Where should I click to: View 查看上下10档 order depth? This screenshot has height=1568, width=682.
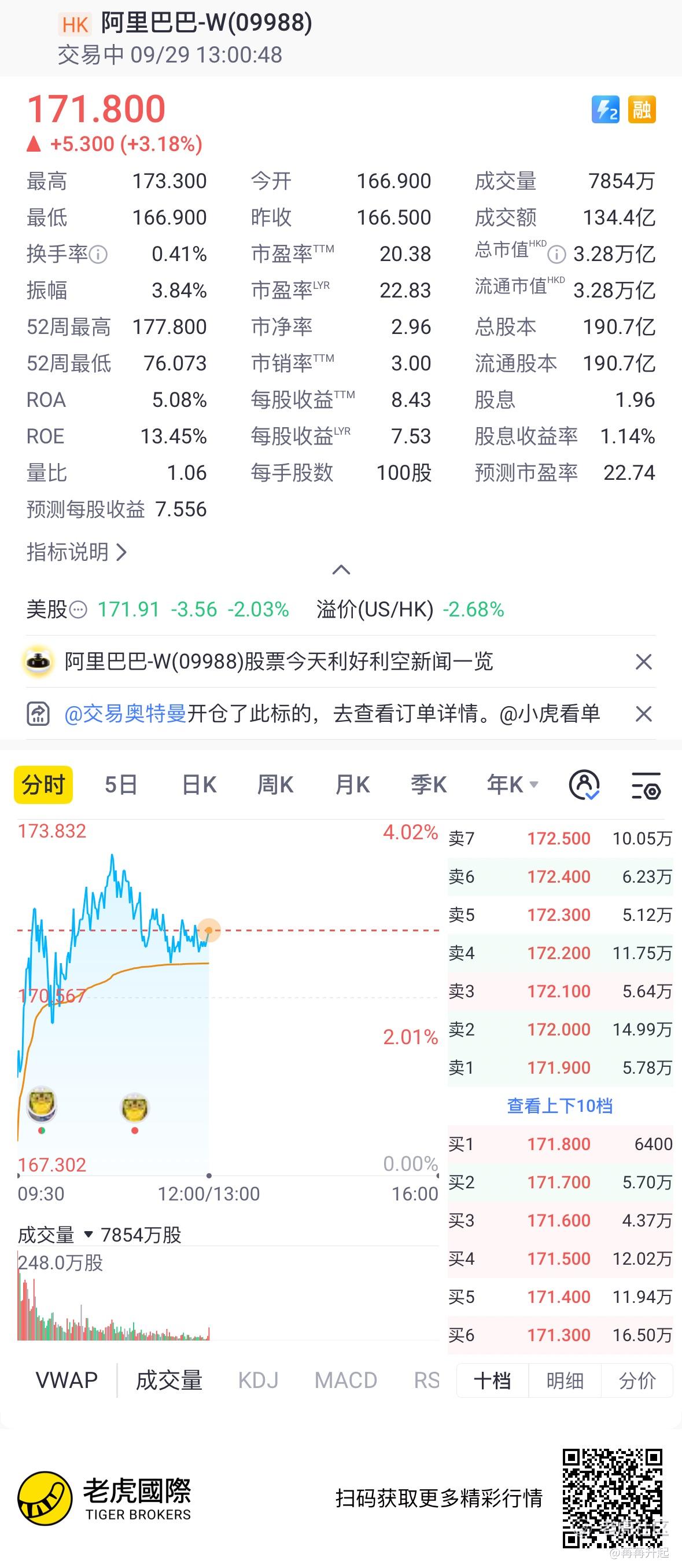(x=559, y=1106)
